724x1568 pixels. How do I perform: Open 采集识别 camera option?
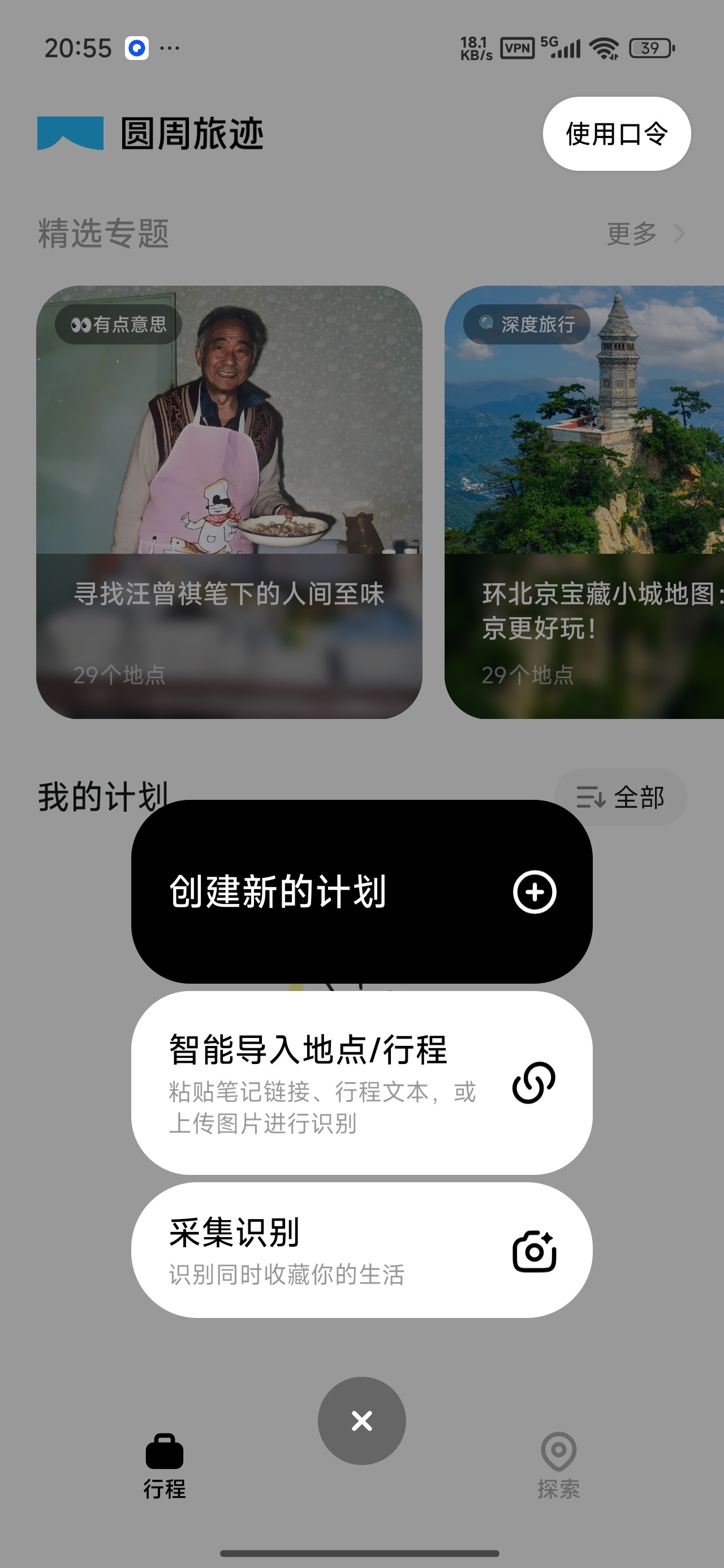tap(361, 1250)
